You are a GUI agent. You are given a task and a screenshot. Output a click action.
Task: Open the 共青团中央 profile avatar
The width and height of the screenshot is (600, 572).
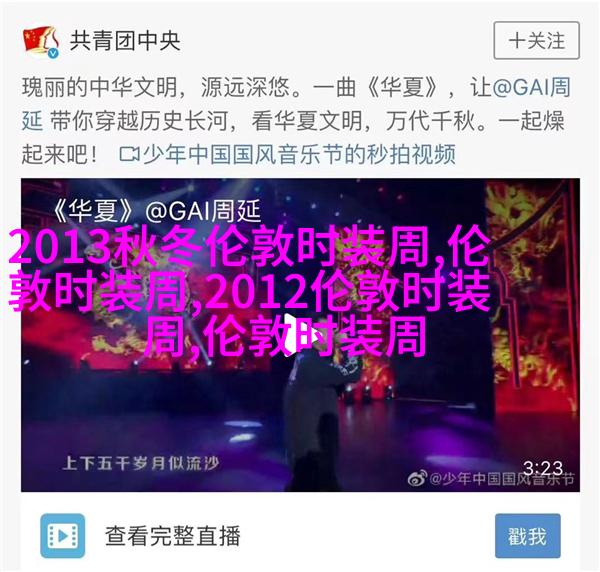(40, 41)
